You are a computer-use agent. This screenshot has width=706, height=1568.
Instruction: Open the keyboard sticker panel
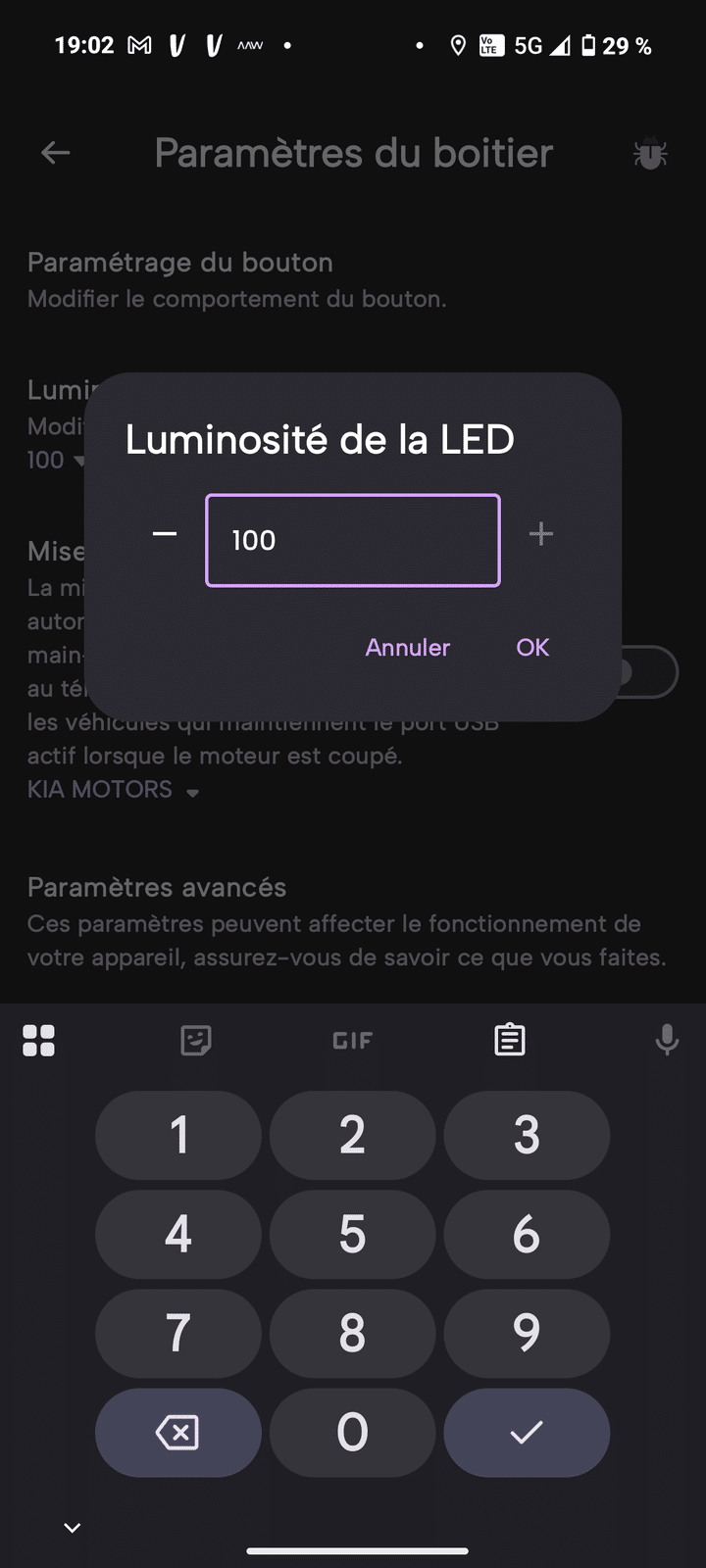196,1040
